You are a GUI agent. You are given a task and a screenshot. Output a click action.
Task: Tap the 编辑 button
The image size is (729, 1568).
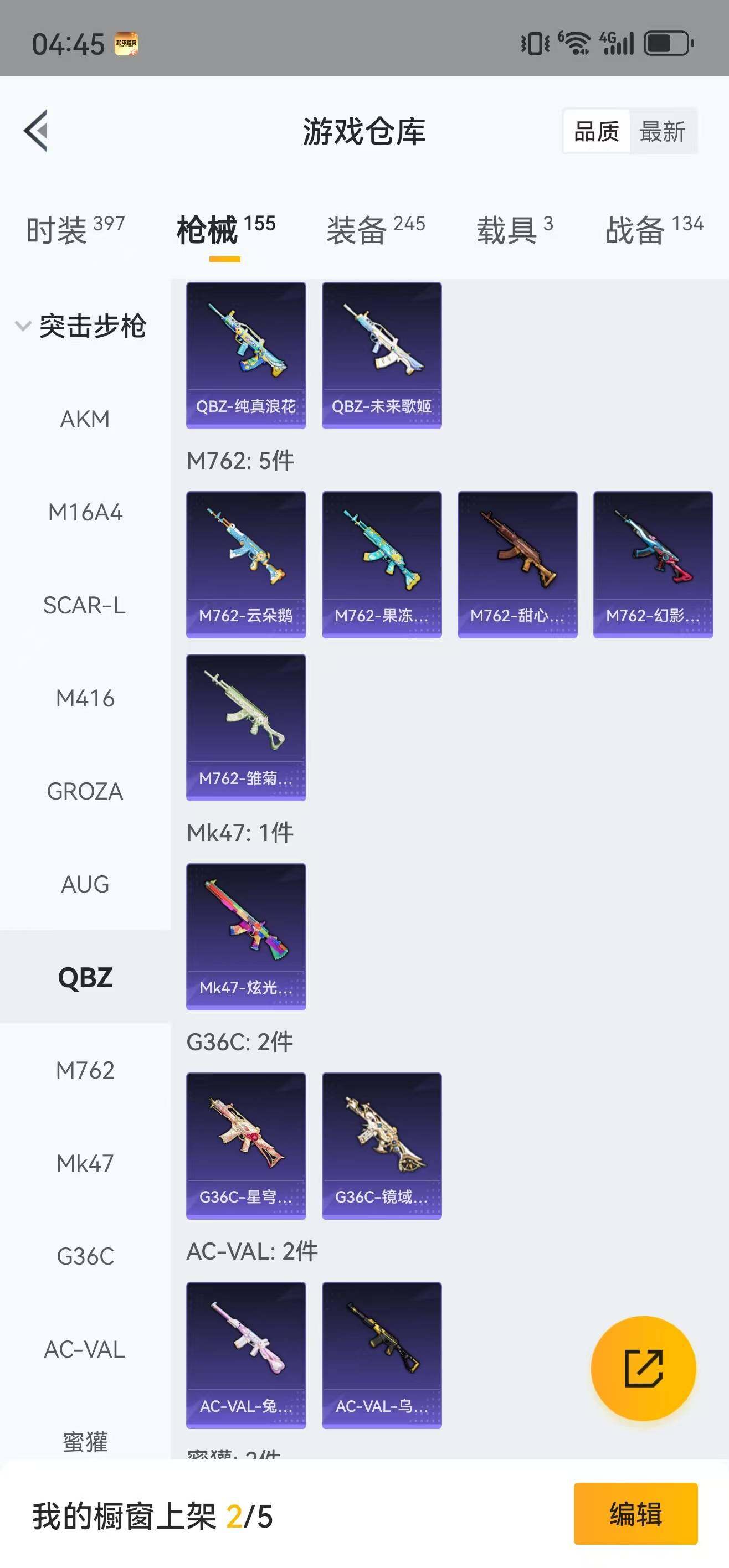tap(635, 1514)
